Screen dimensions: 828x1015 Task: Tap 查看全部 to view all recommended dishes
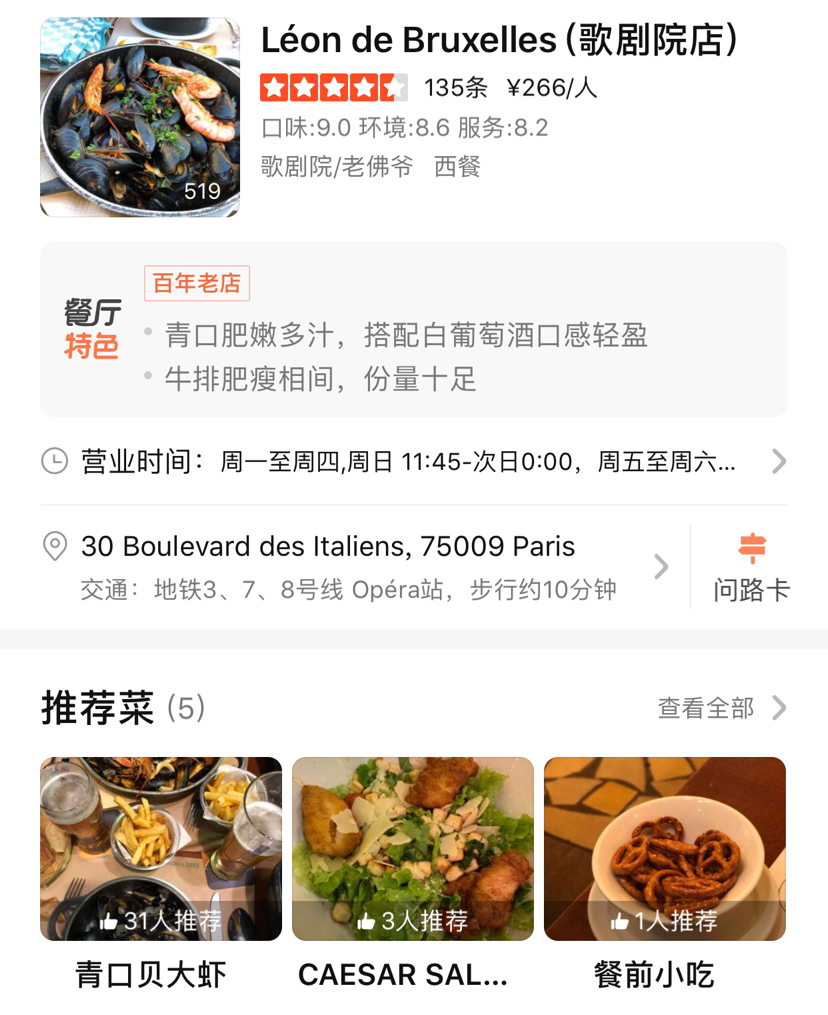721,708
